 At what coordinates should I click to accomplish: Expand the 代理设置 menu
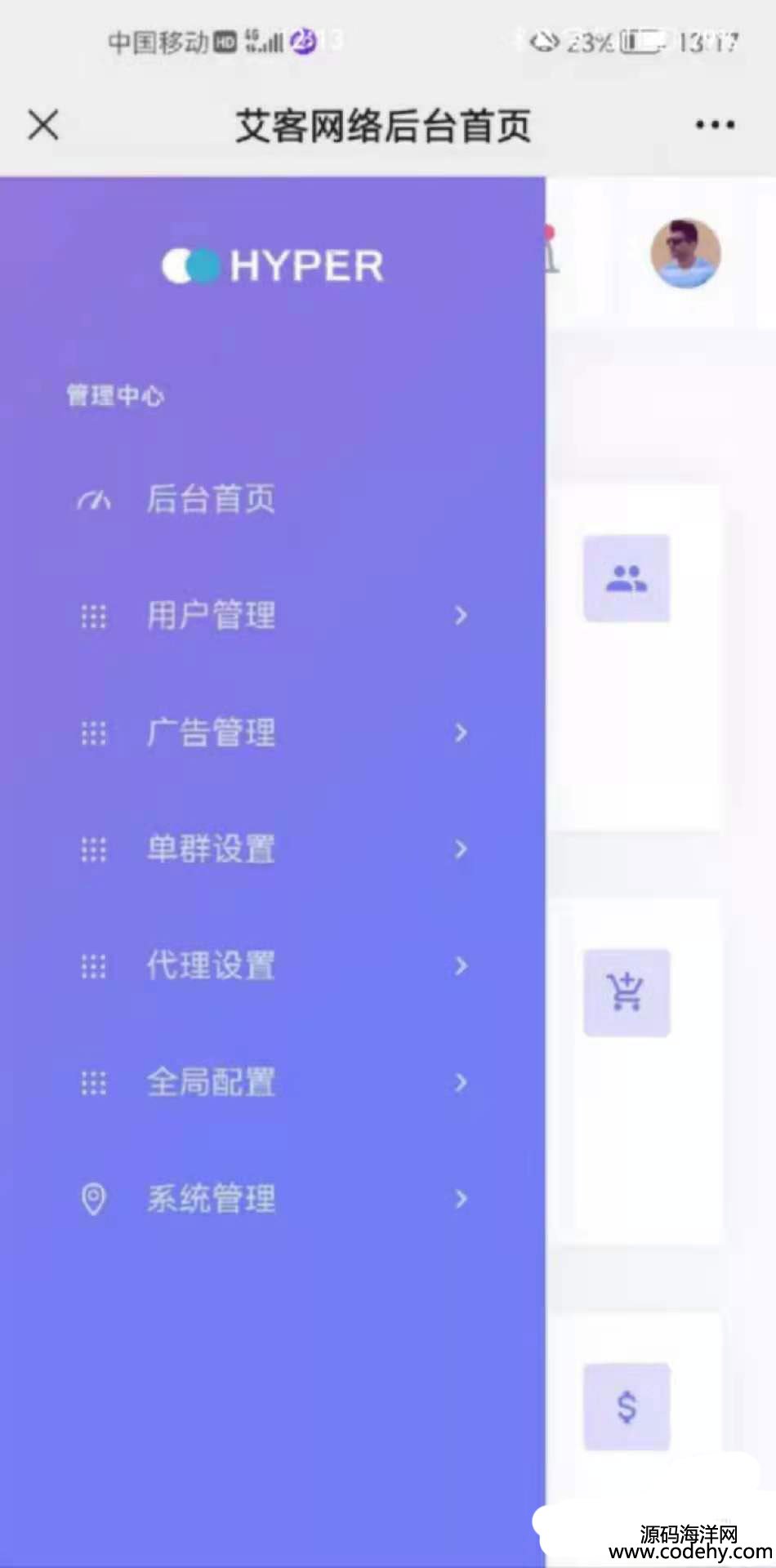click(211, 966)
